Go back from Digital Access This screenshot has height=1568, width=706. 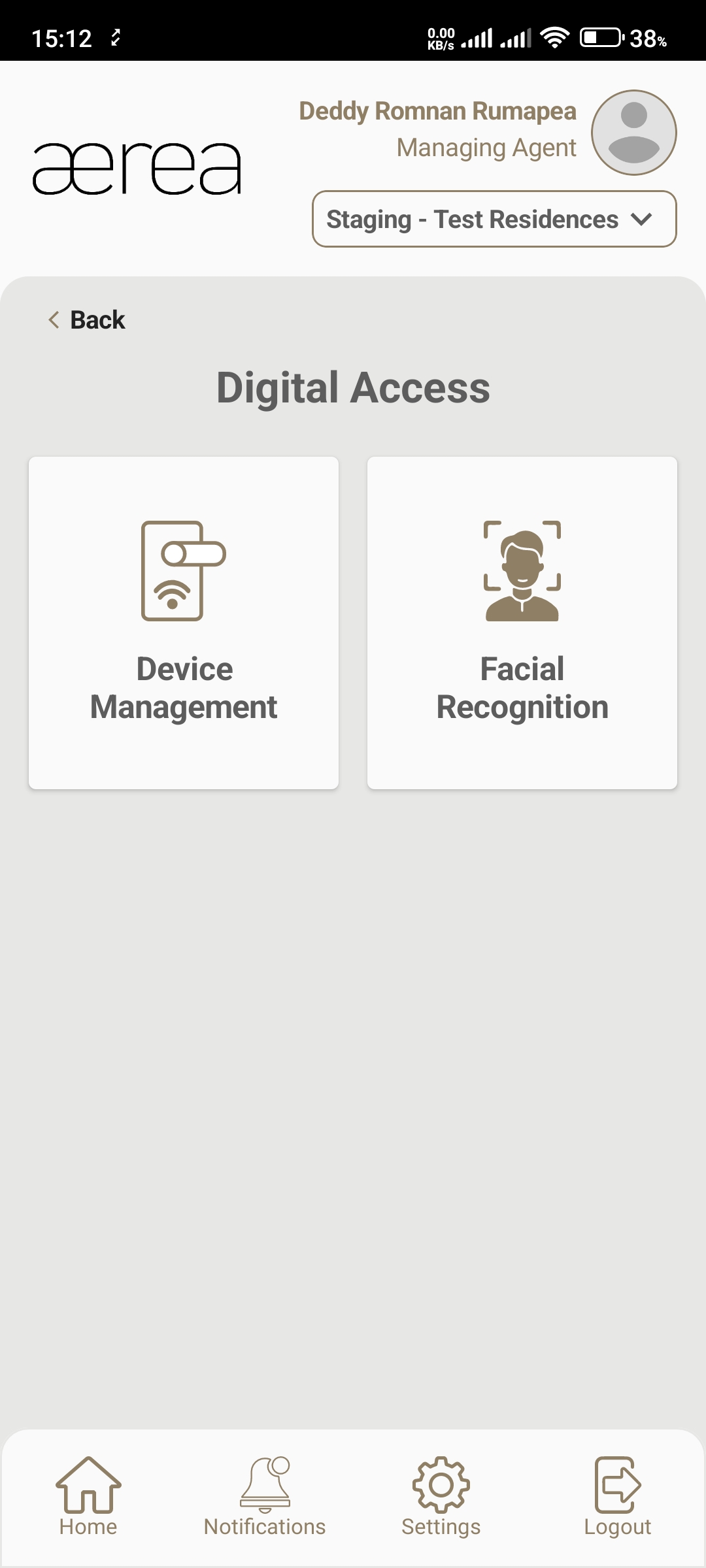pos(87,320)
